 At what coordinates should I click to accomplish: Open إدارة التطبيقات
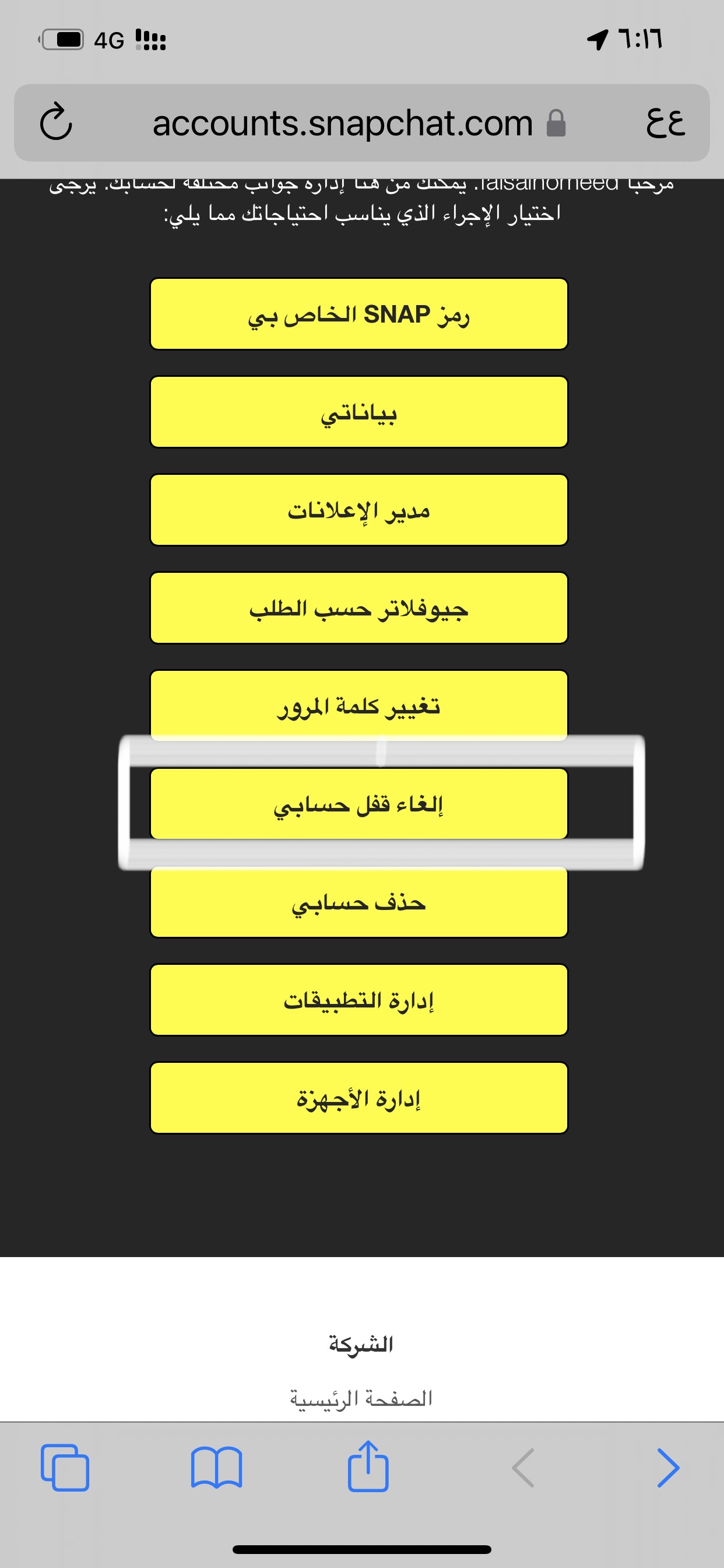tap(359, 1000)
